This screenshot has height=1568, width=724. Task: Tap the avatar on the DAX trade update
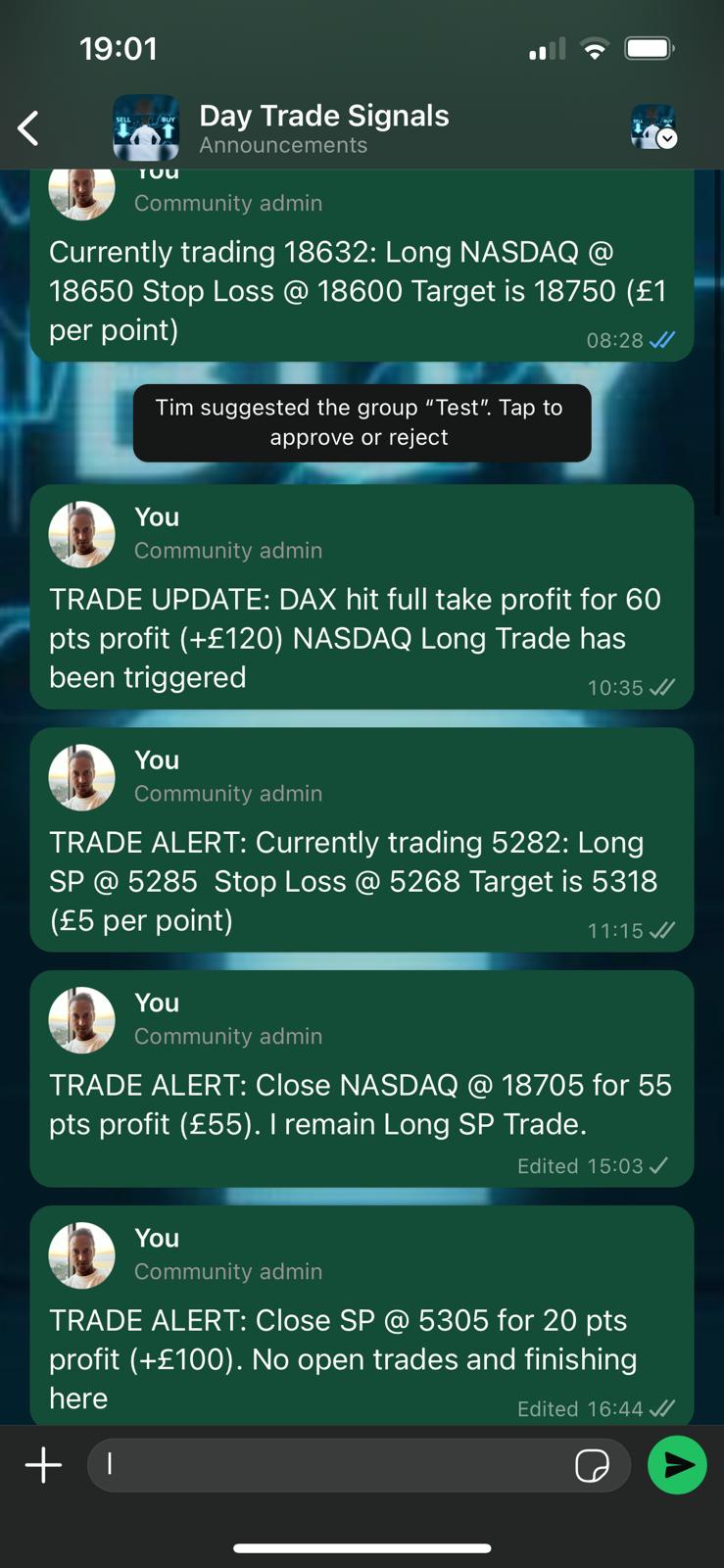point(82,534)
